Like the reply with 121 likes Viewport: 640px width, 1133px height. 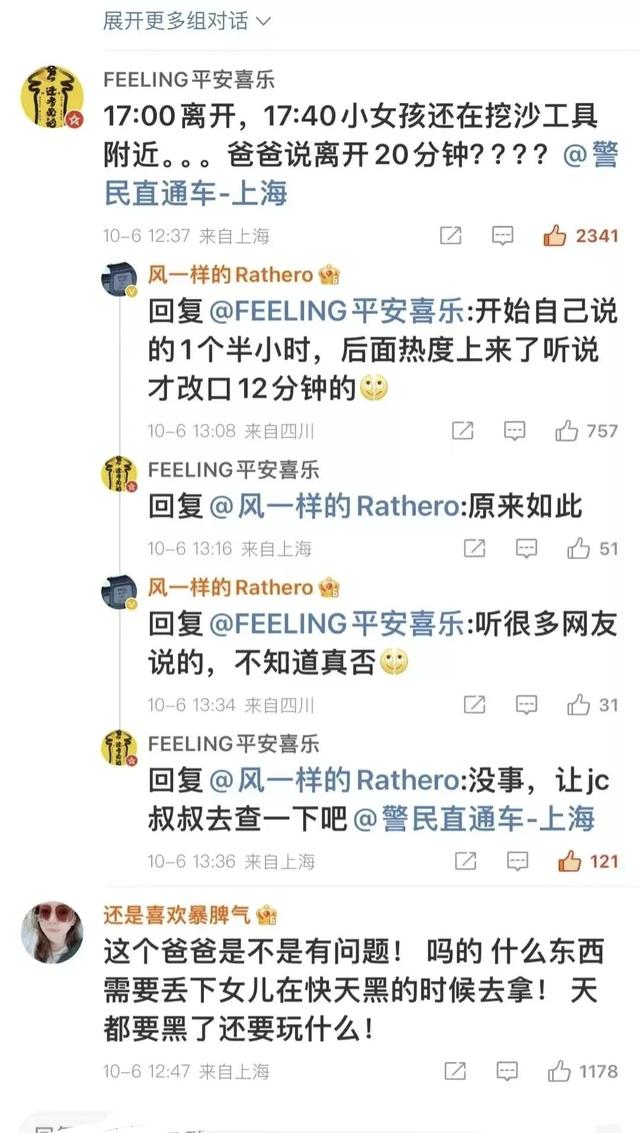[x=569, y=861]
